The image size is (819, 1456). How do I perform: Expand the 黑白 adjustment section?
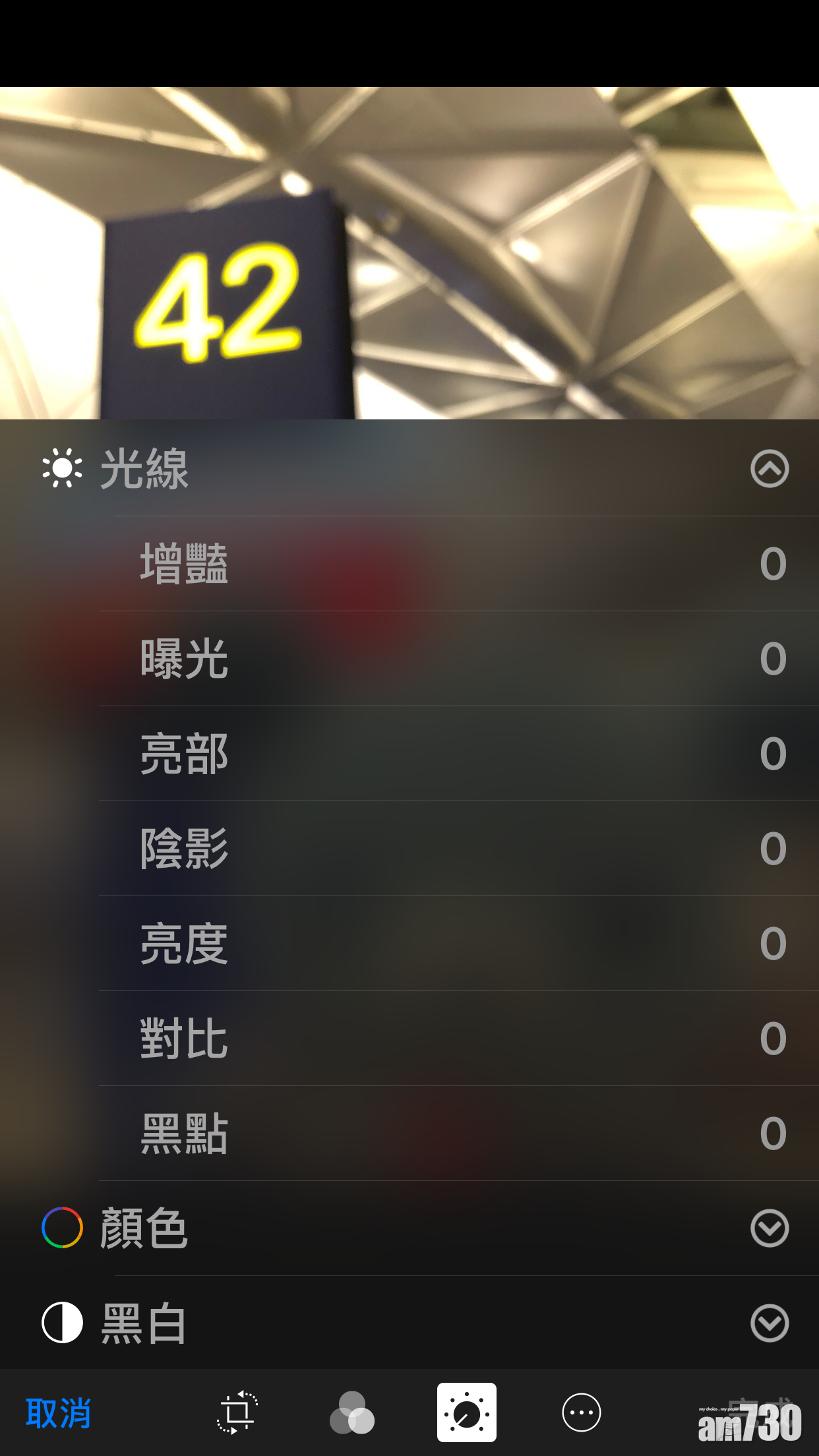(770, 1323)
